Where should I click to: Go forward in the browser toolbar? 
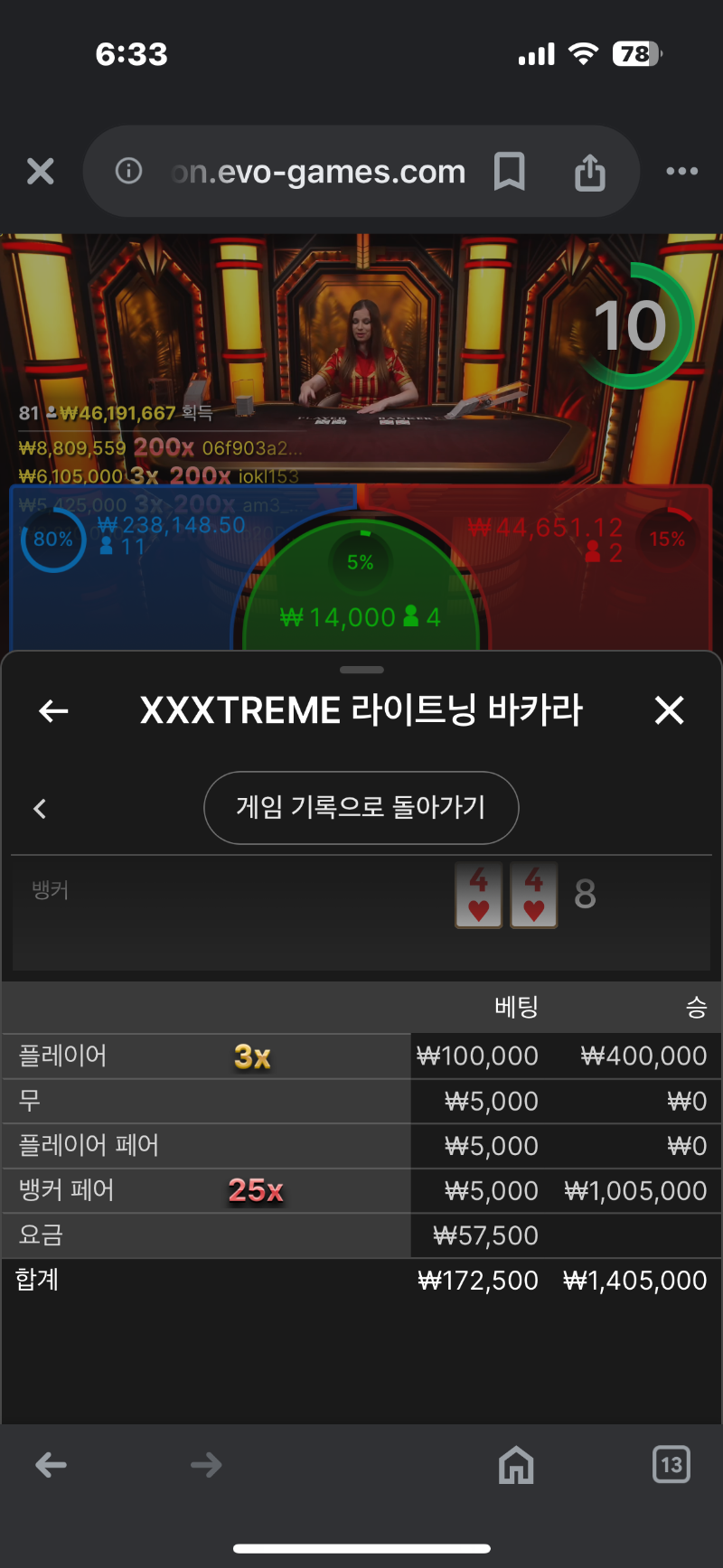click(x=206, y=1465)
